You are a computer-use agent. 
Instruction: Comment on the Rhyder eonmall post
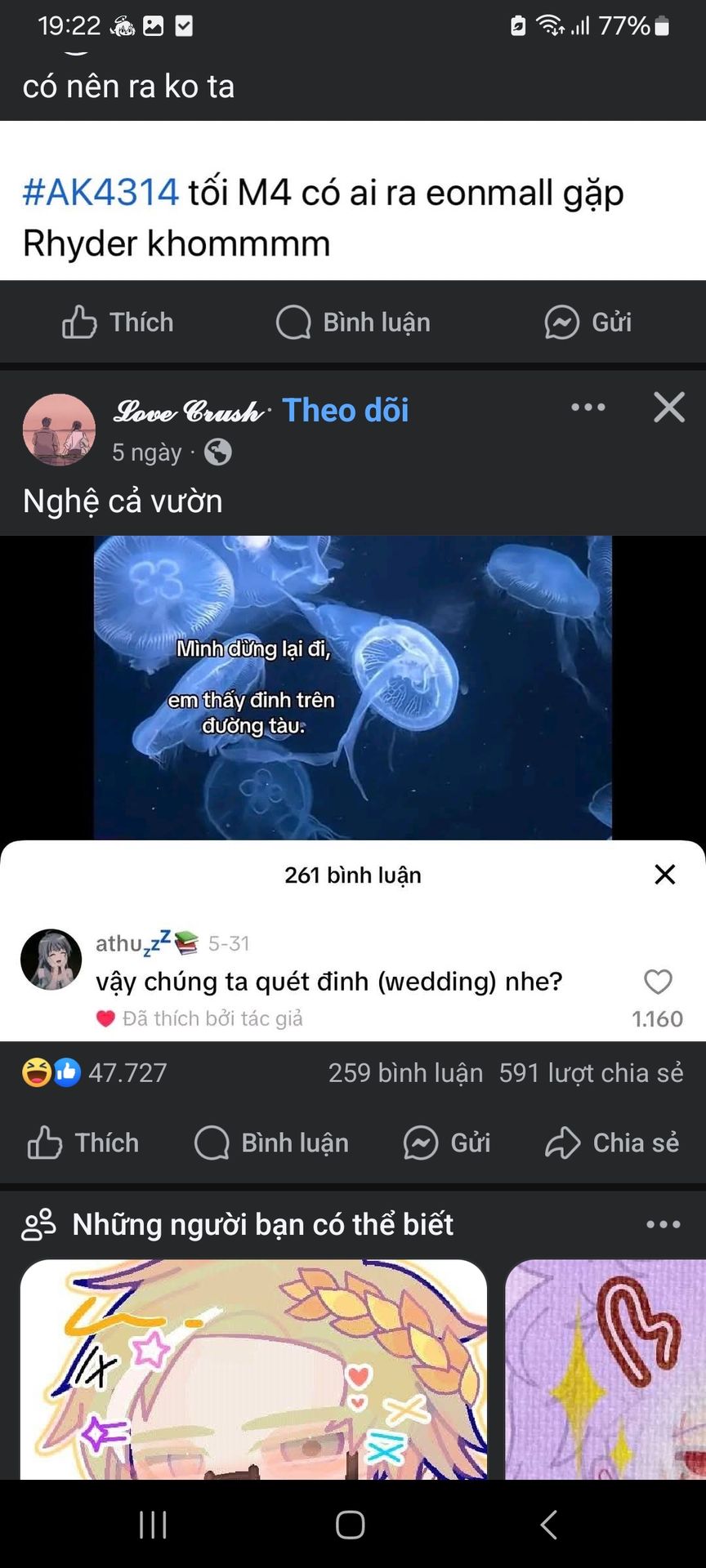pyautogui.click(x=353, y=322)
